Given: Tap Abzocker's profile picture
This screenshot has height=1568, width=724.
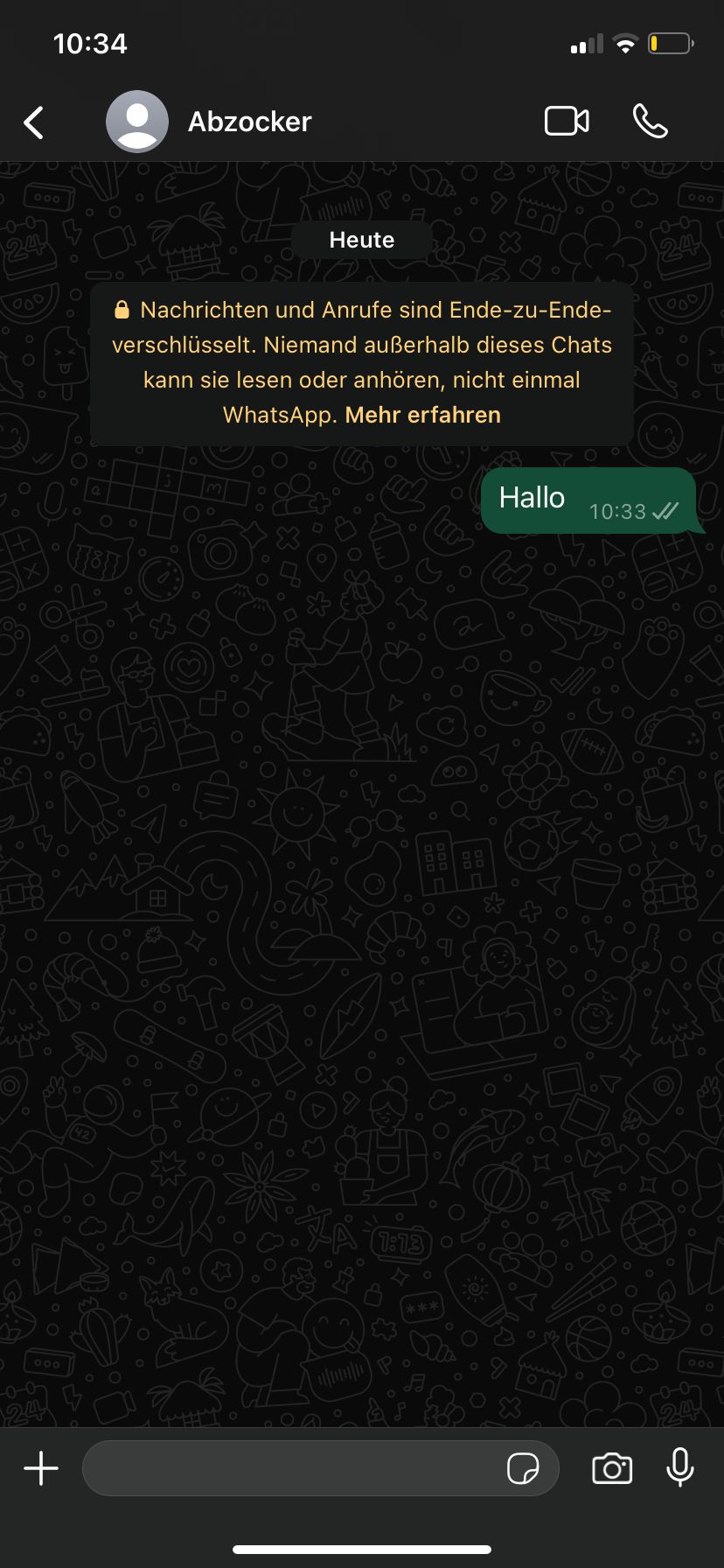Looking at the screenshot, I should tap(137, 122).
